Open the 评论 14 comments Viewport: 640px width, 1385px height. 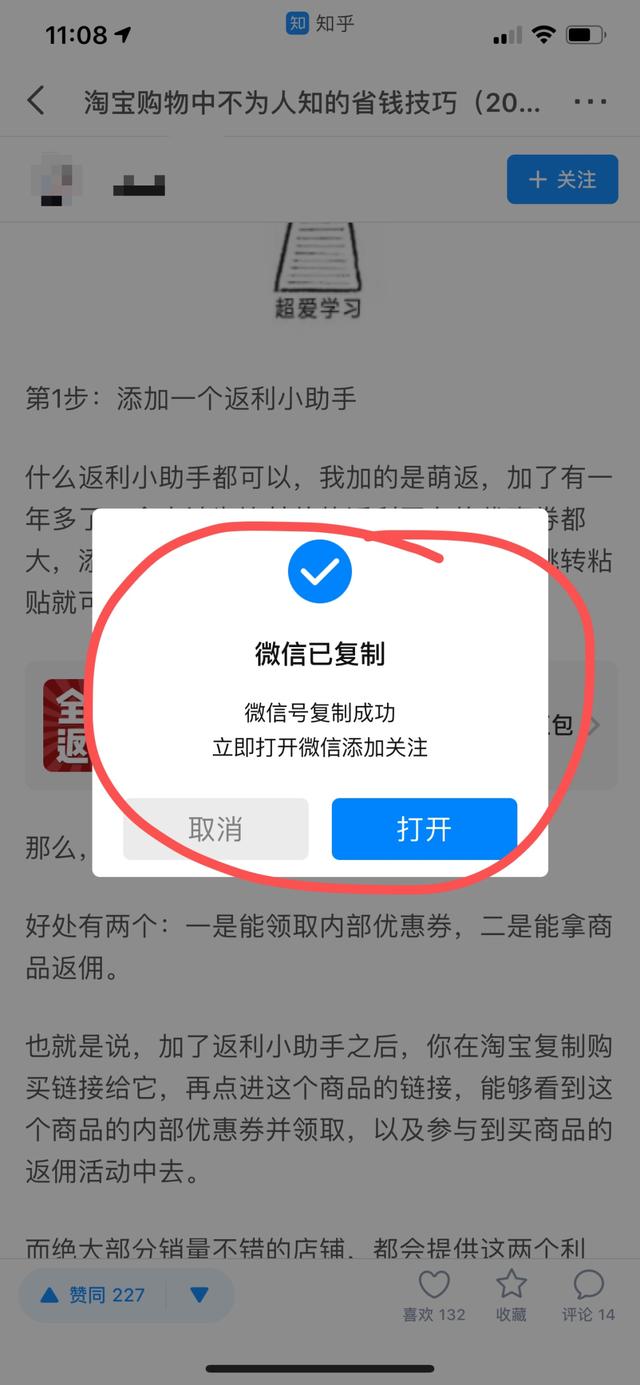(x=588, y=1295)
